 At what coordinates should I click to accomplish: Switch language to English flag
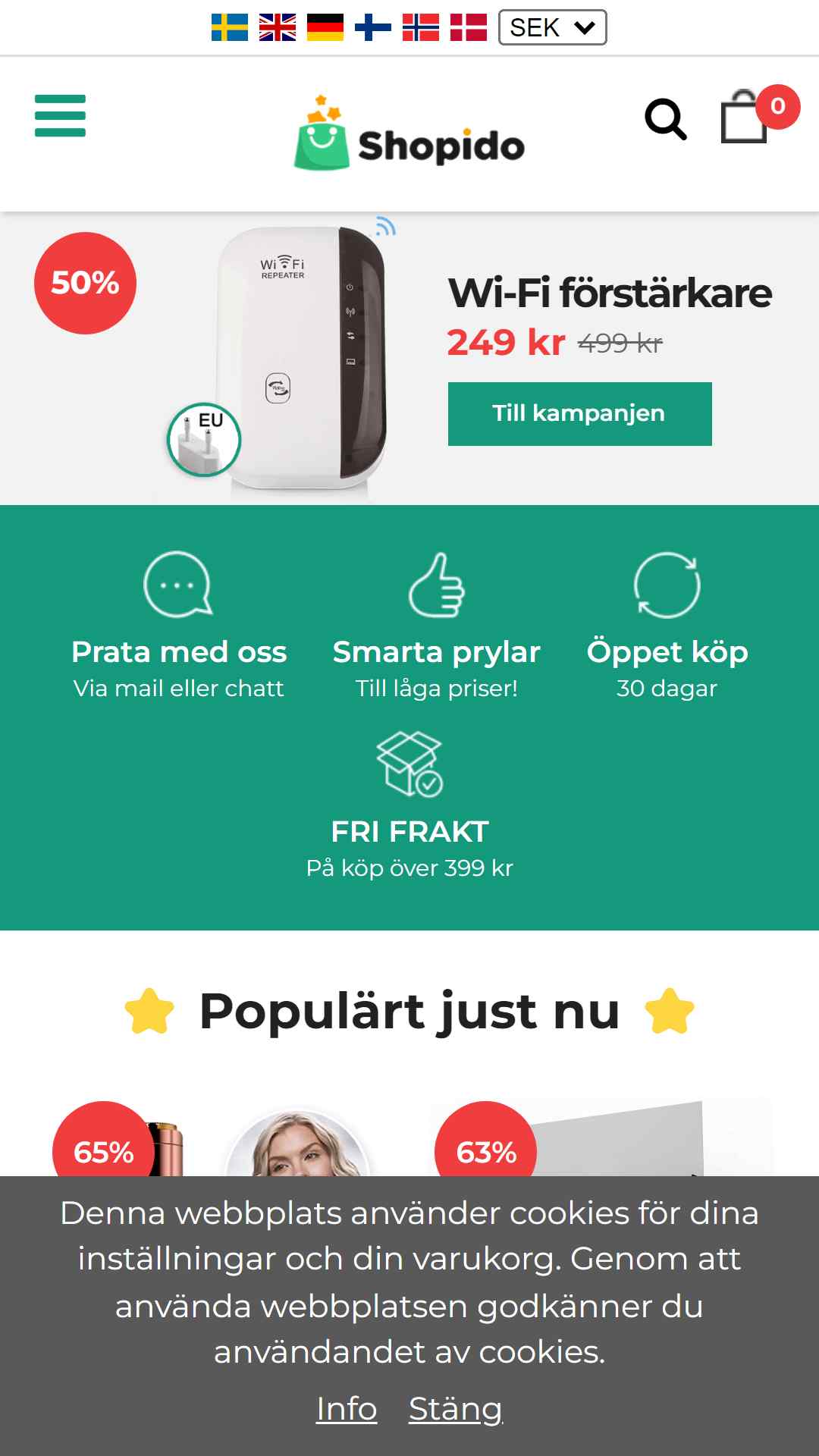(278, 27)
